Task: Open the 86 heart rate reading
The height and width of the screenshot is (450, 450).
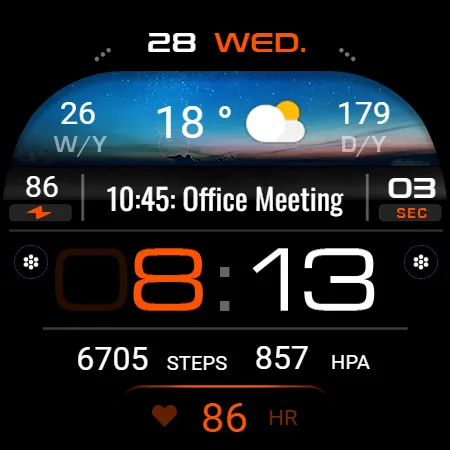Action: pos(224,417)
